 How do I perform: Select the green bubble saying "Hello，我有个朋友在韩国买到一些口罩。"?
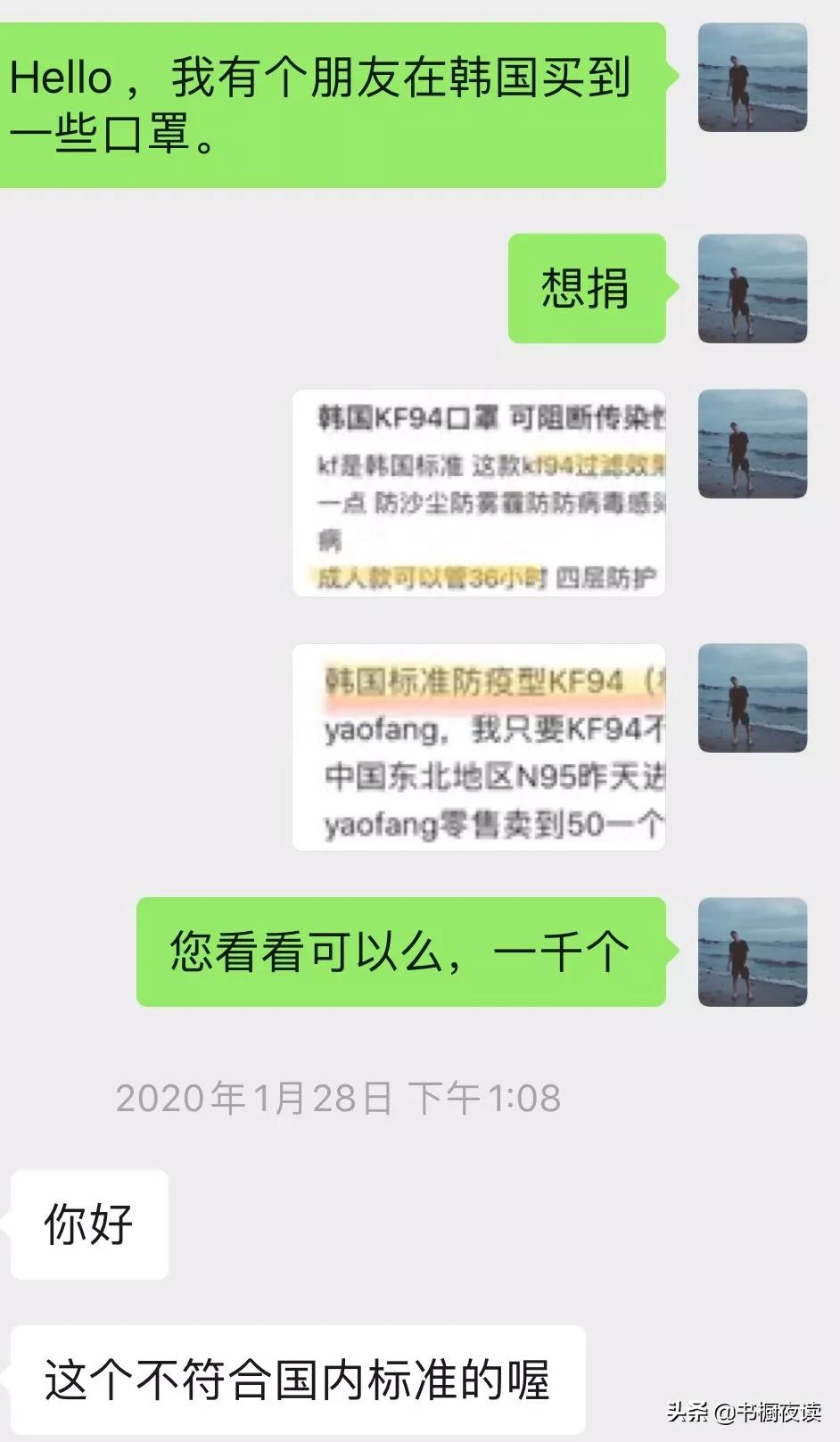click(x=330, y=103)
